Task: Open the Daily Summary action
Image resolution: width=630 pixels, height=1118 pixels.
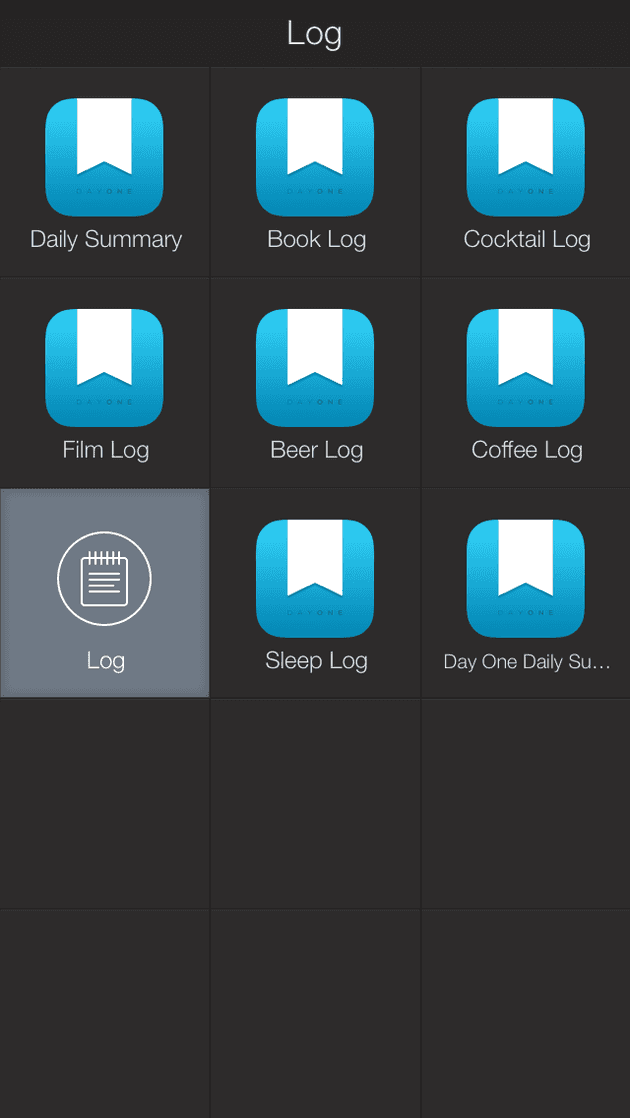Action: (105, 172)
